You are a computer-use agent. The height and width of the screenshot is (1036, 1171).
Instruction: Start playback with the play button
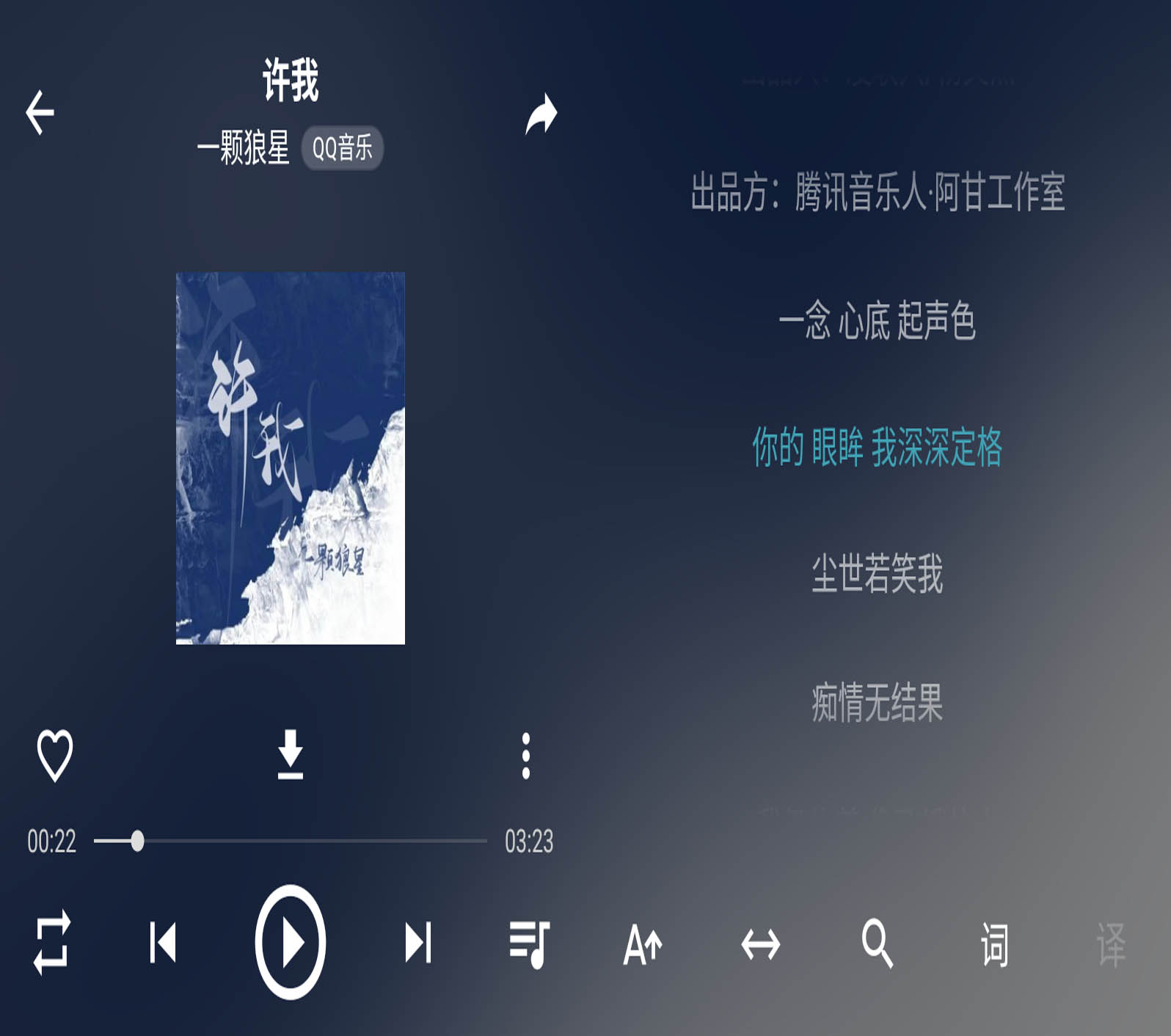pos(291,943)
